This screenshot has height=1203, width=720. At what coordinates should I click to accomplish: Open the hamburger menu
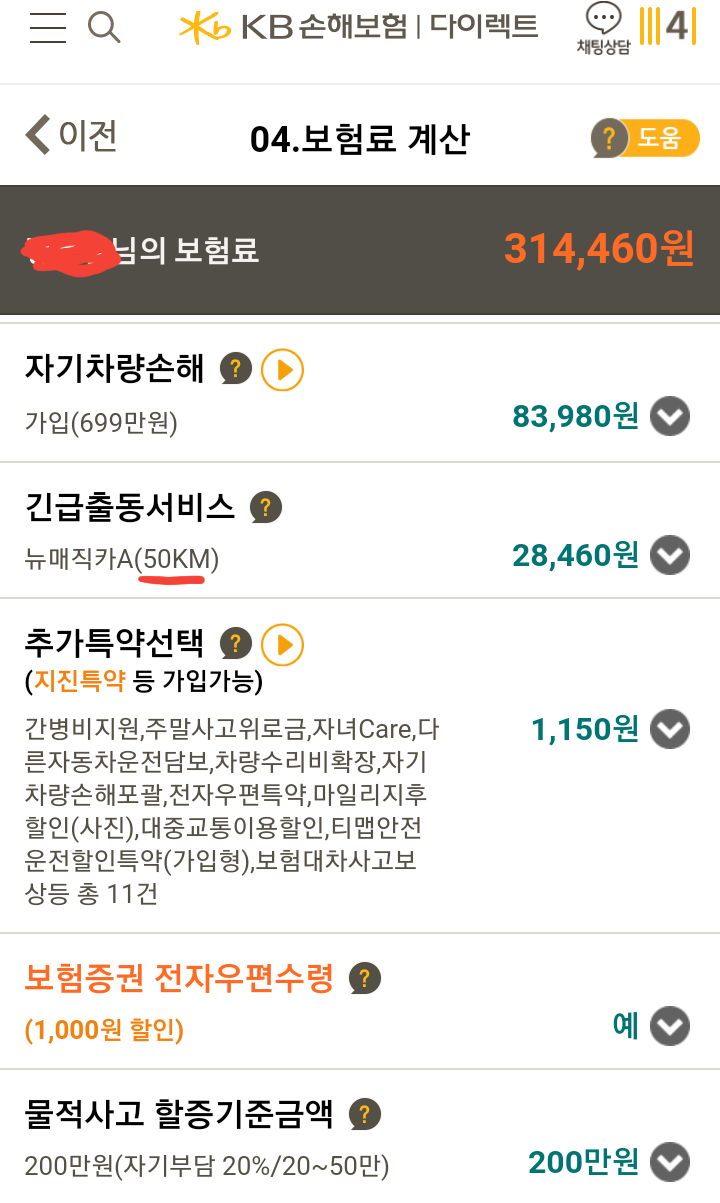pyautogui.click(x=48, y=28)
